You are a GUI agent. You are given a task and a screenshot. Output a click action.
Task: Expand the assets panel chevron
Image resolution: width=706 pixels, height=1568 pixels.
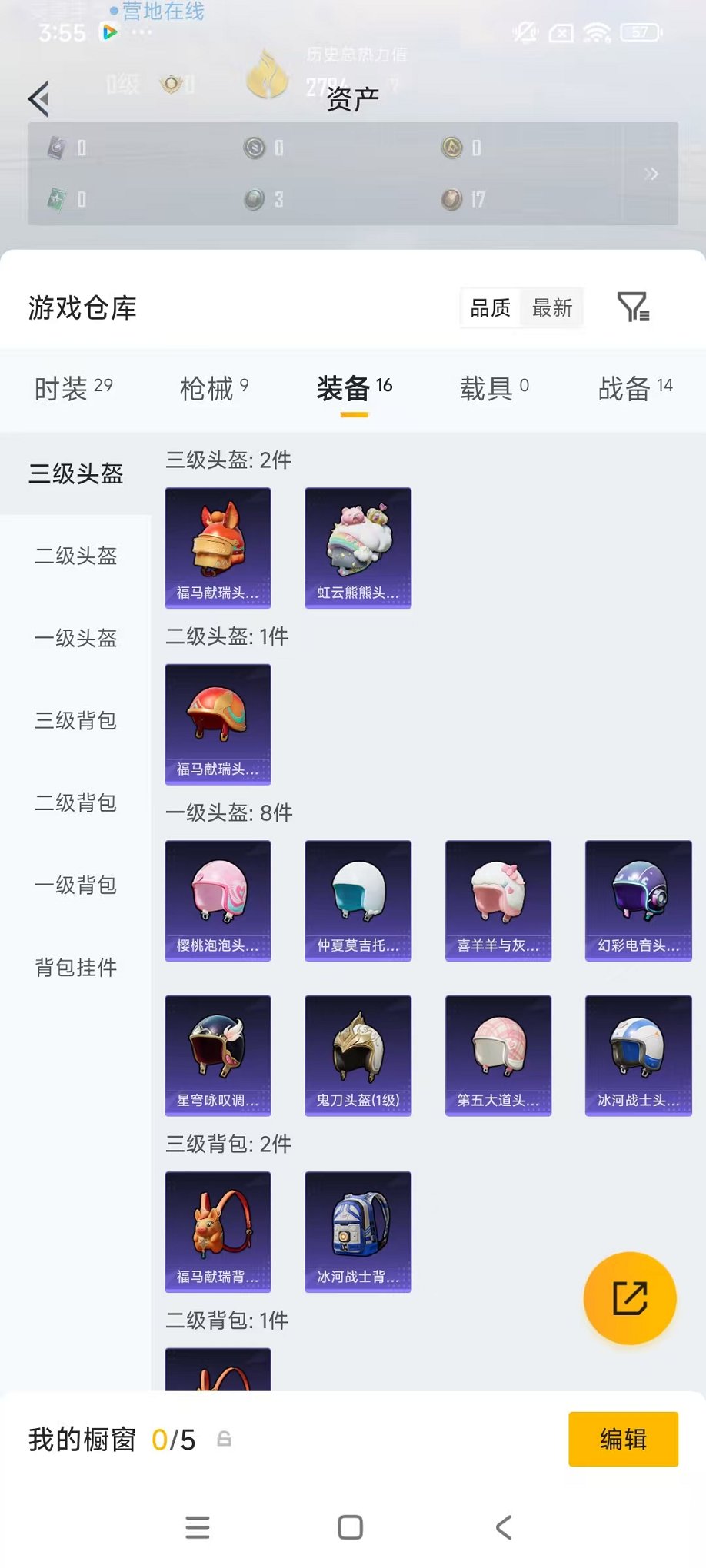pyautogui.click(x=651, y=174)
